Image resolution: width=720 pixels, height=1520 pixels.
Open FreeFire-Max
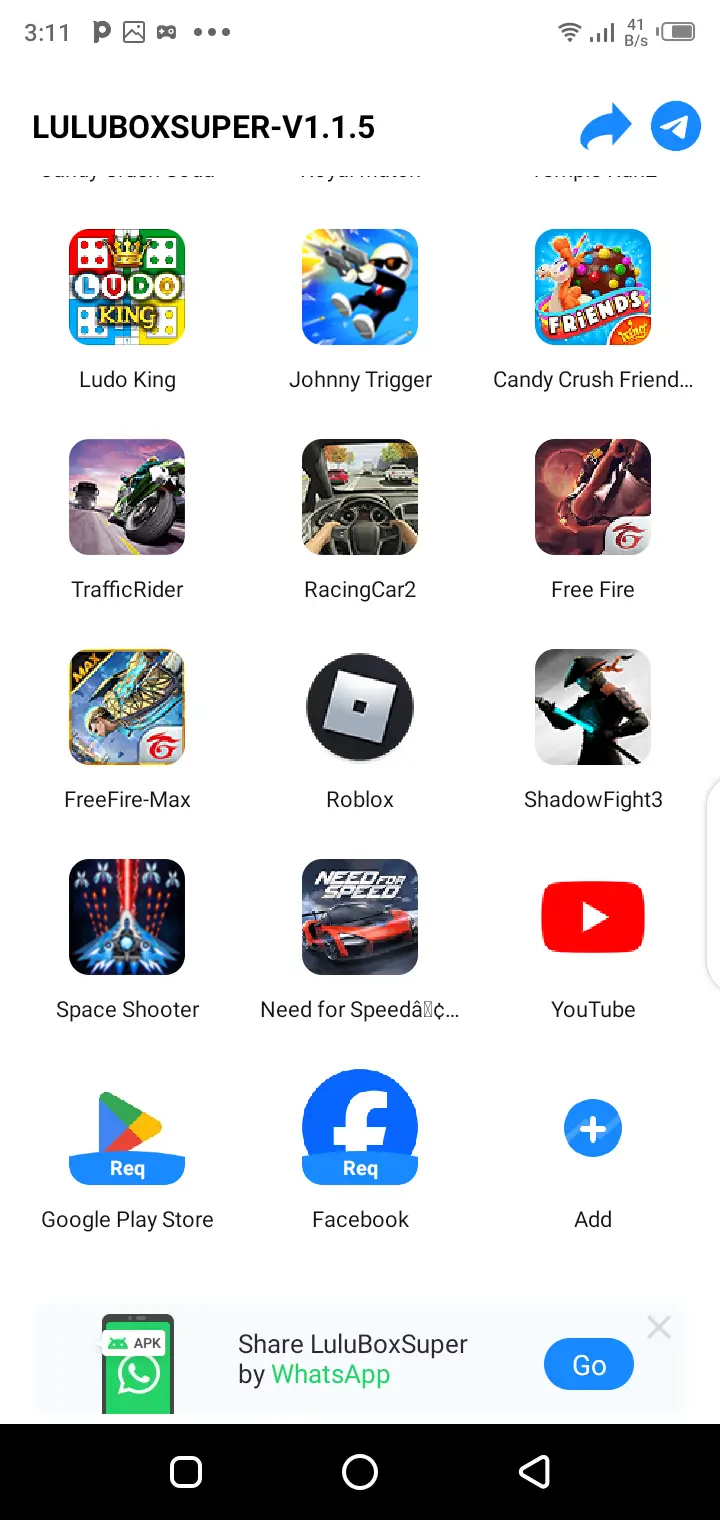click(127, 707)
